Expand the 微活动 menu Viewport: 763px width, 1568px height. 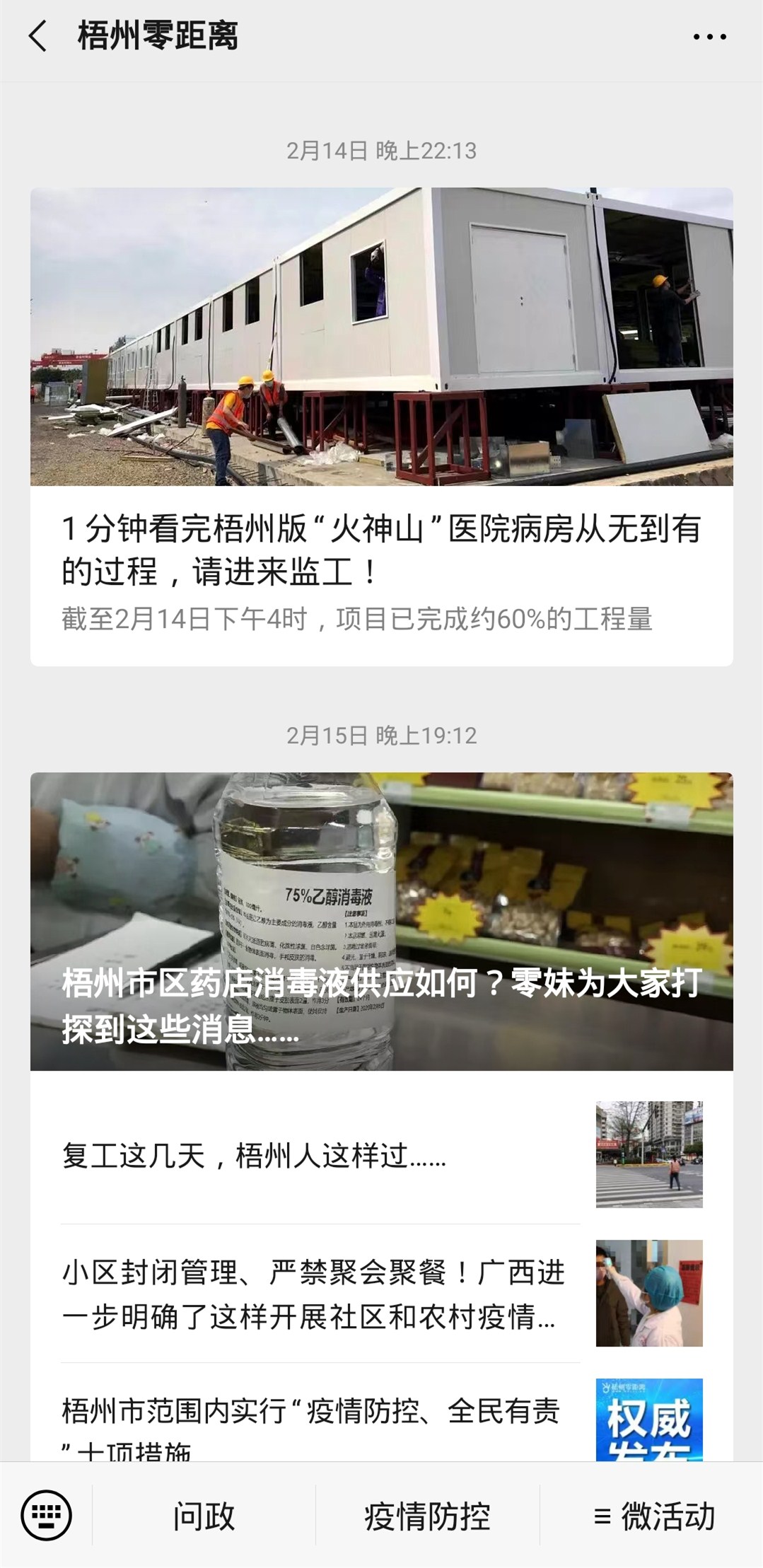654,1516
